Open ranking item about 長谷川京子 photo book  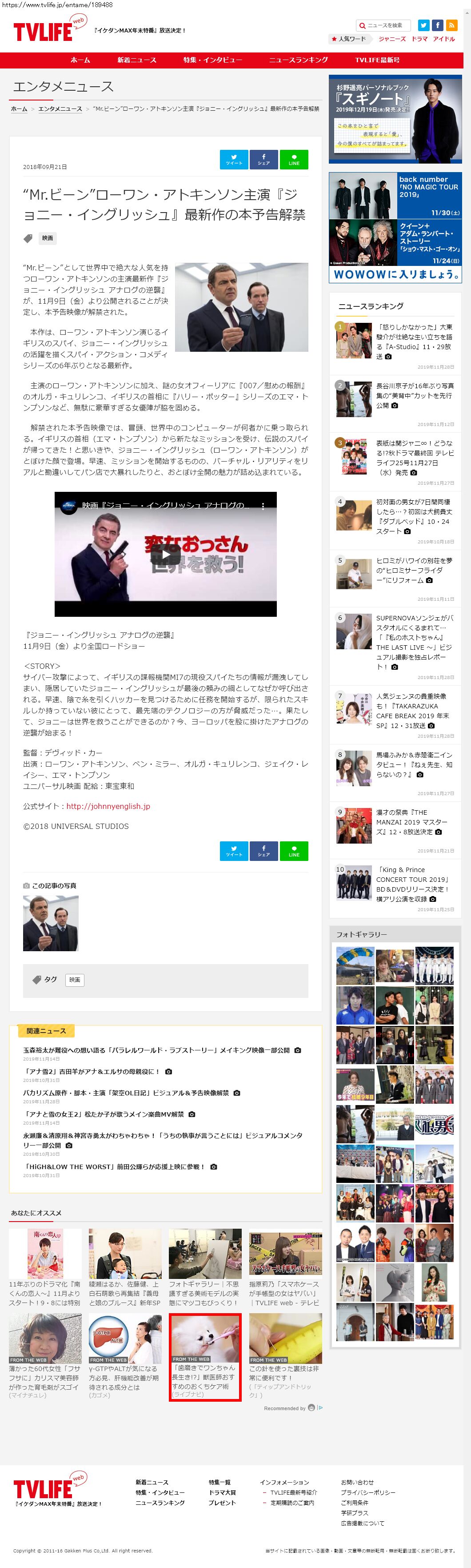414,395
